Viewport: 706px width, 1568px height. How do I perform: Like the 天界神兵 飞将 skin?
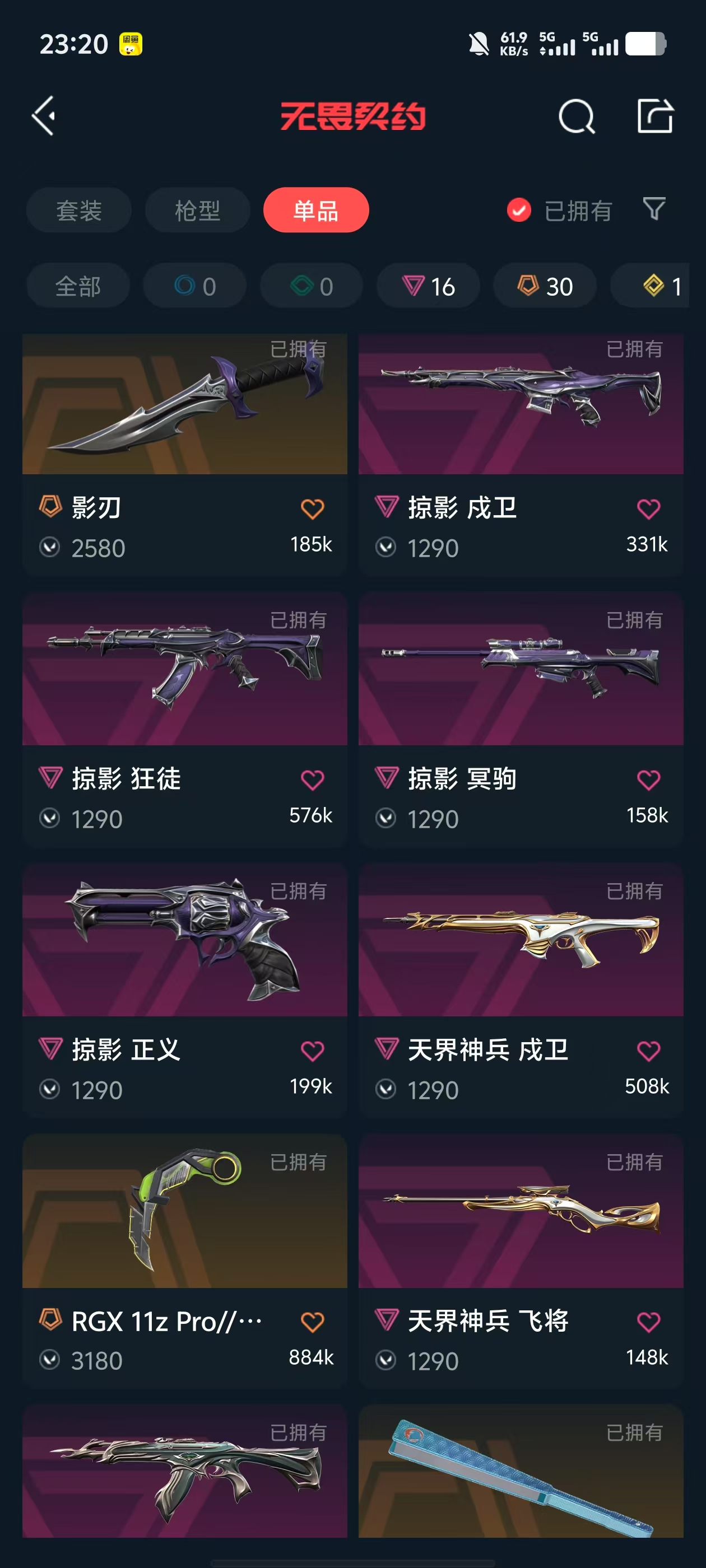pos(648,1322)
